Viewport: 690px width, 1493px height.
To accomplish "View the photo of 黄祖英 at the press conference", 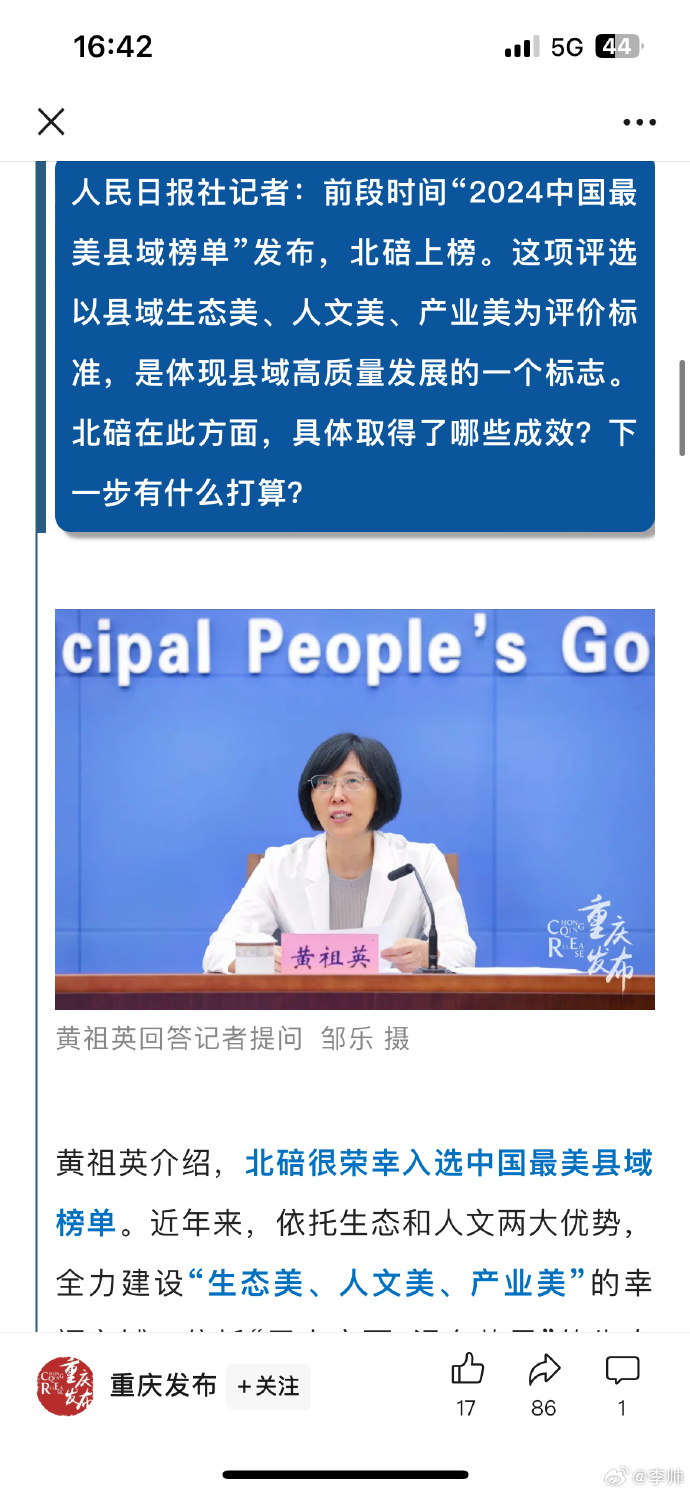I will (354, 808).
